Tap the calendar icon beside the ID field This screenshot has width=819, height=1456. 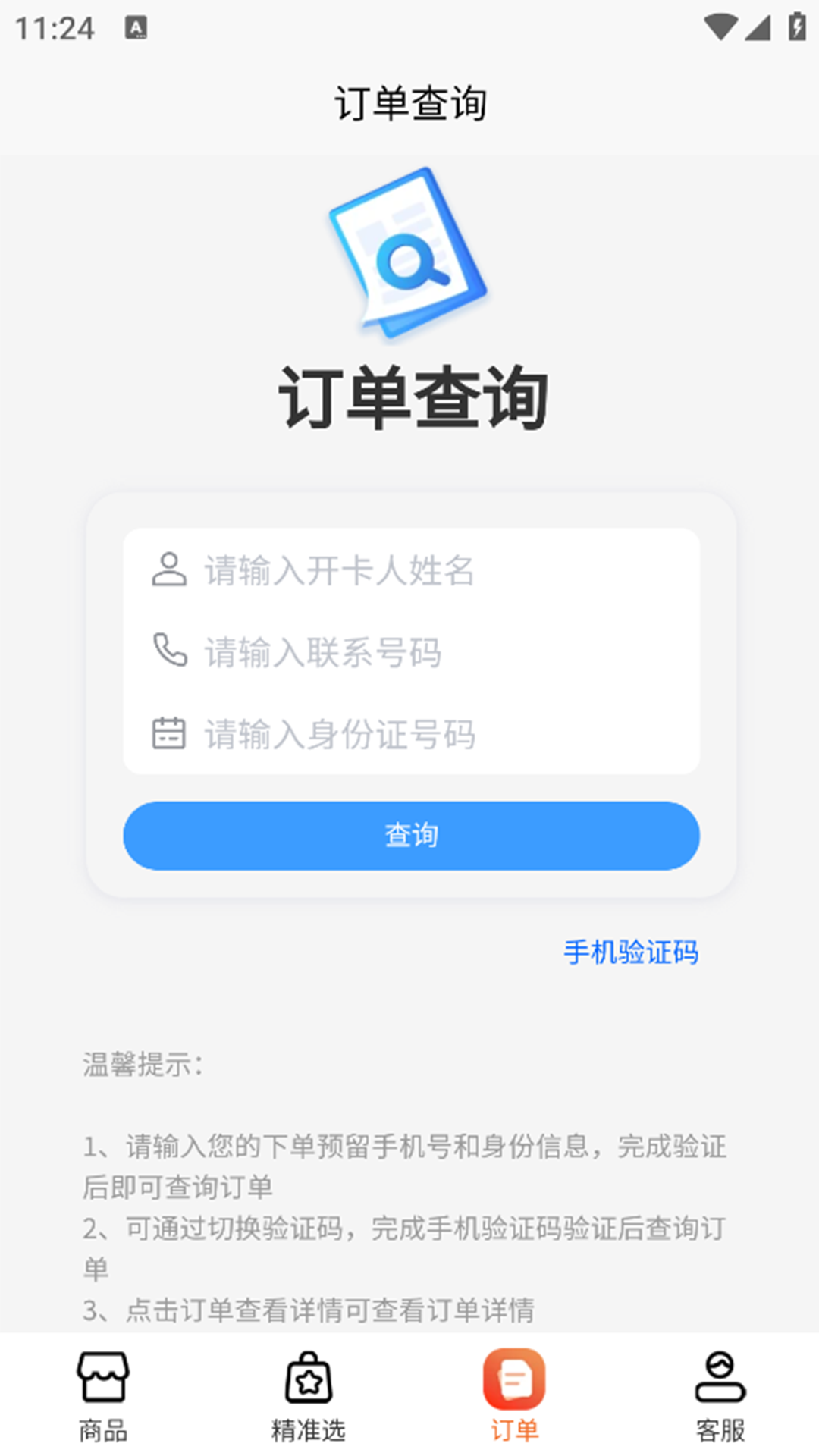170,731
